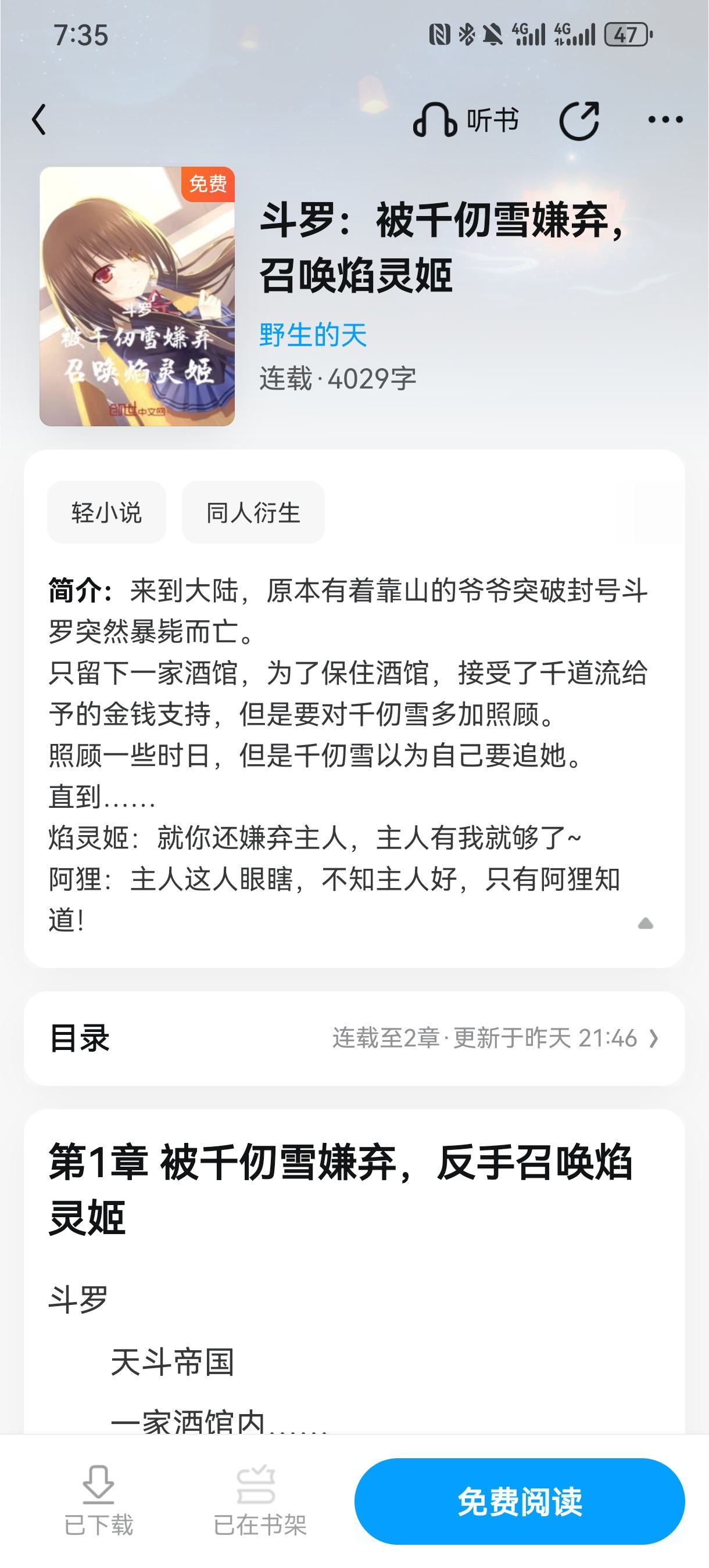
Task: Tap the 已下载 download button
Action: click(x=98, y=1501)
